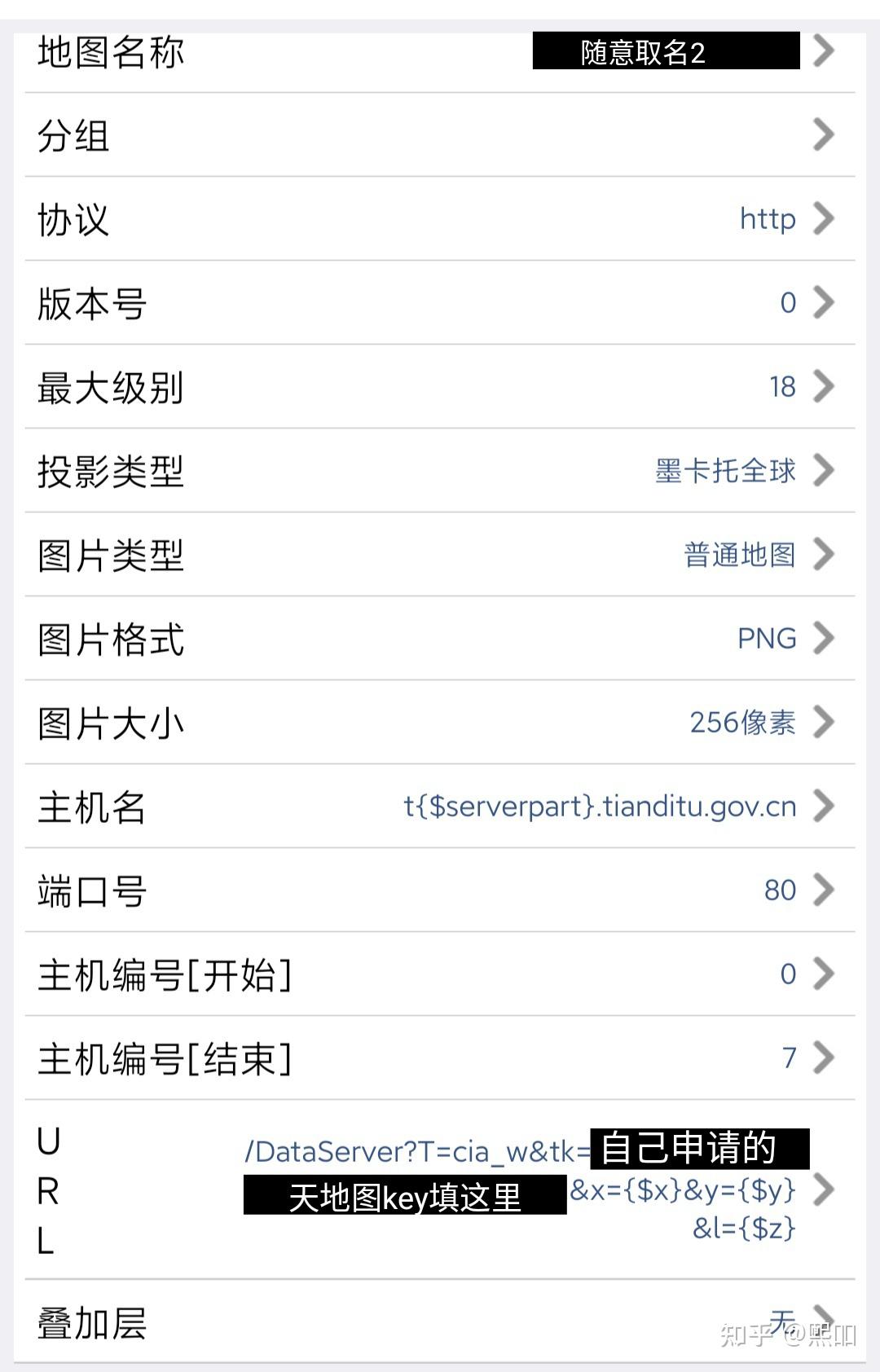Expand 主机编号[结束] host number end row
880x1372 pixels.
tap(440, 1058)
